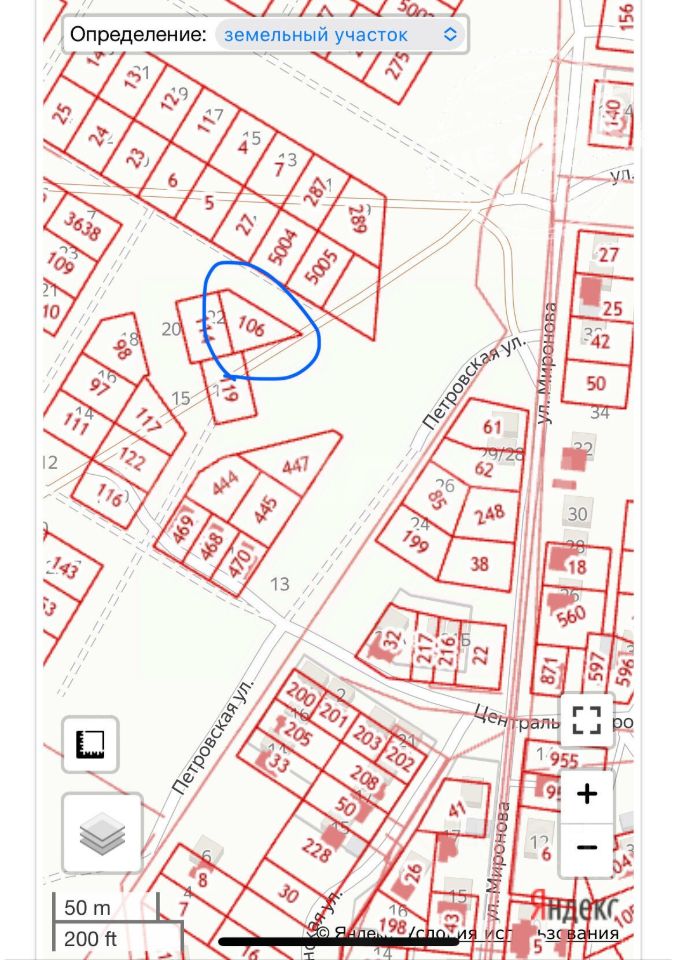Enter fullscreen map view
This screenshot has height=960, width=677.
coord(587,720)
